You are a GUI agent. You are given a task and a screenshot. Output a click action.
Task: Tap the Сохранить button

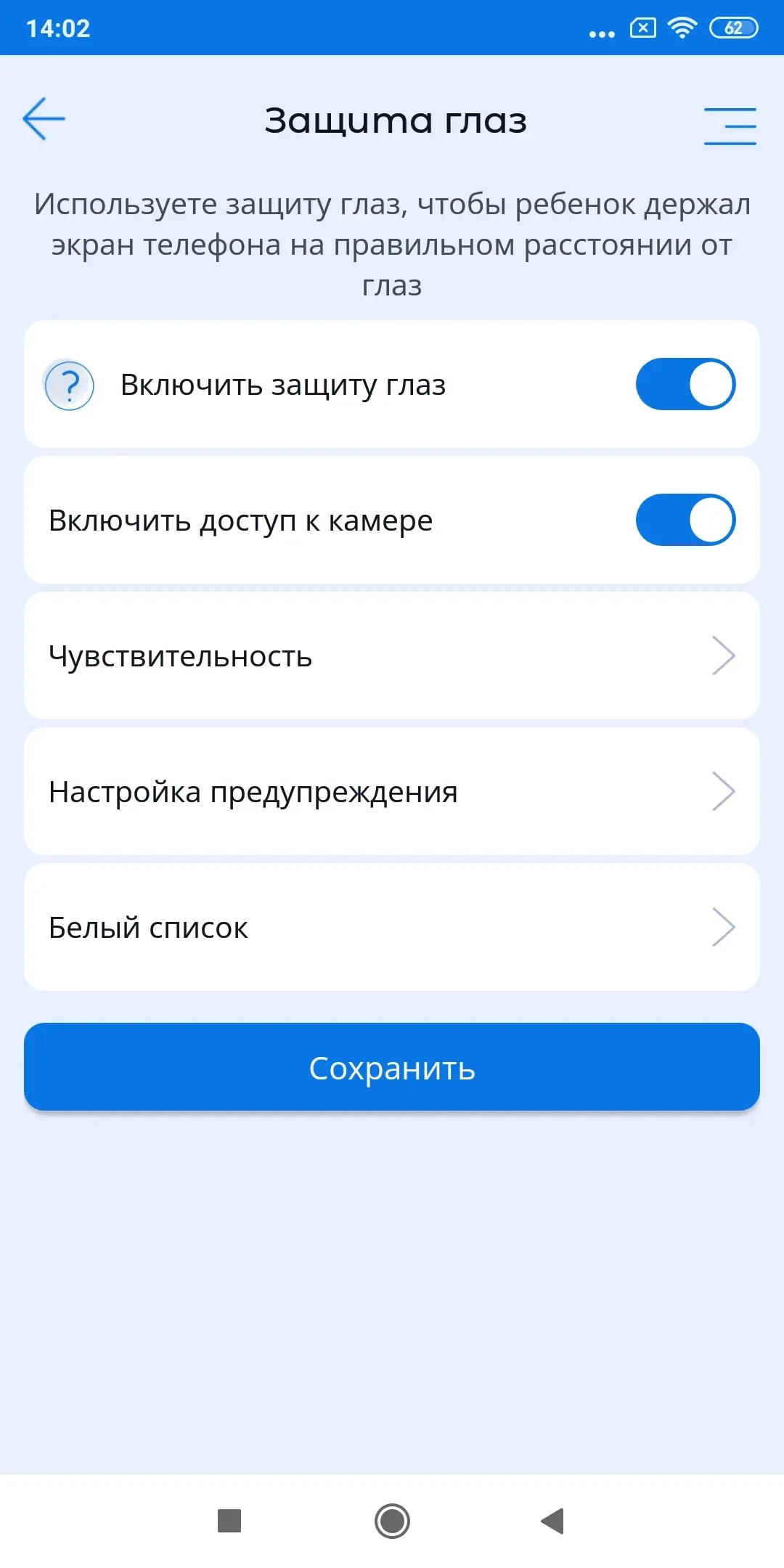pos(392,1067)
